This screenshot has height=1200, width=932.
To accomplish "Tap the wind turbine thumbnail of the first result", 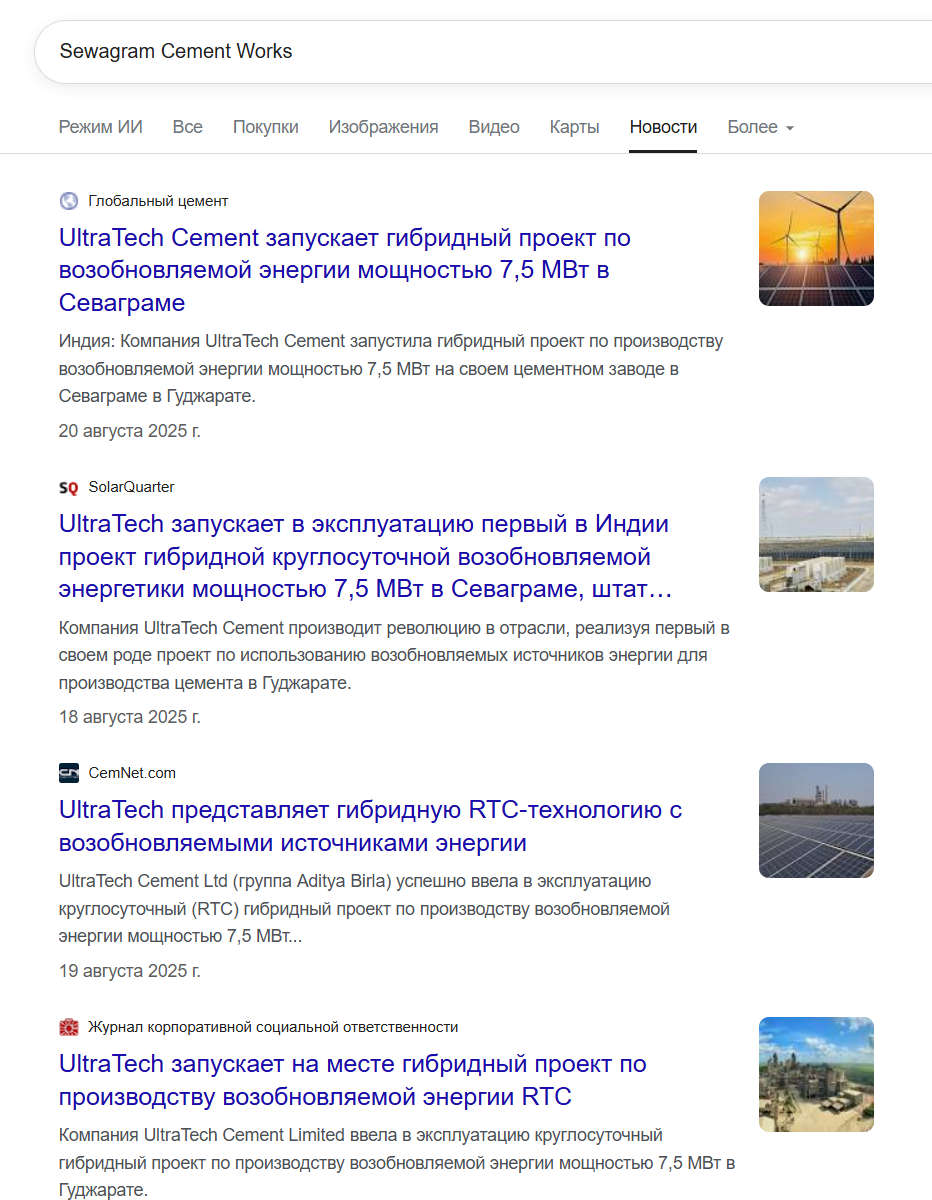I will (816, 248).
